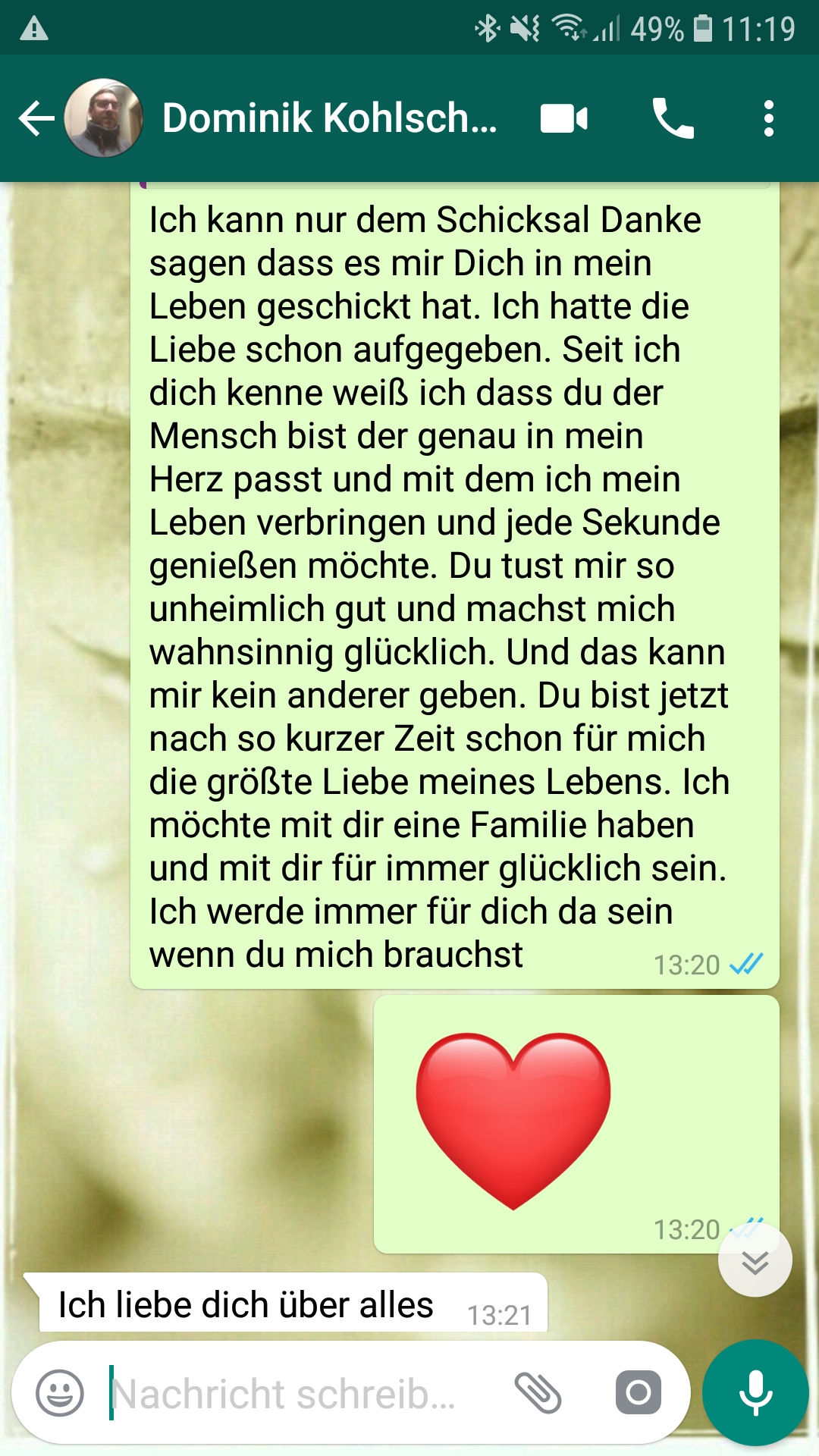Tap the microphone voice message button
The image size is (819, 1456).
pos(755,1392)
